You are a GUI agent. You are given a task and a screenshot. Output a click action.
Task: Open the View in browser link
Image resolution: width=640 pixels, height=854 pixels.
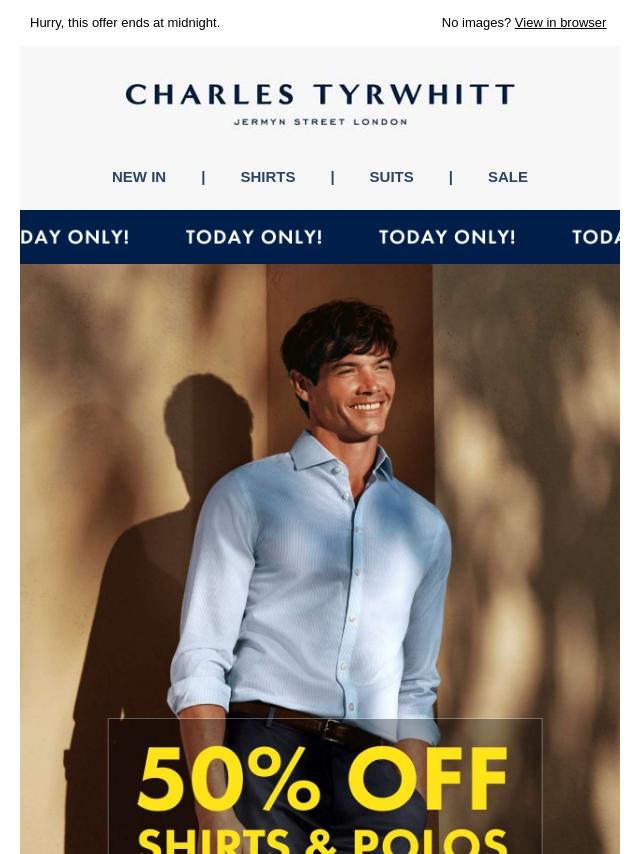[x=560, y=22]
